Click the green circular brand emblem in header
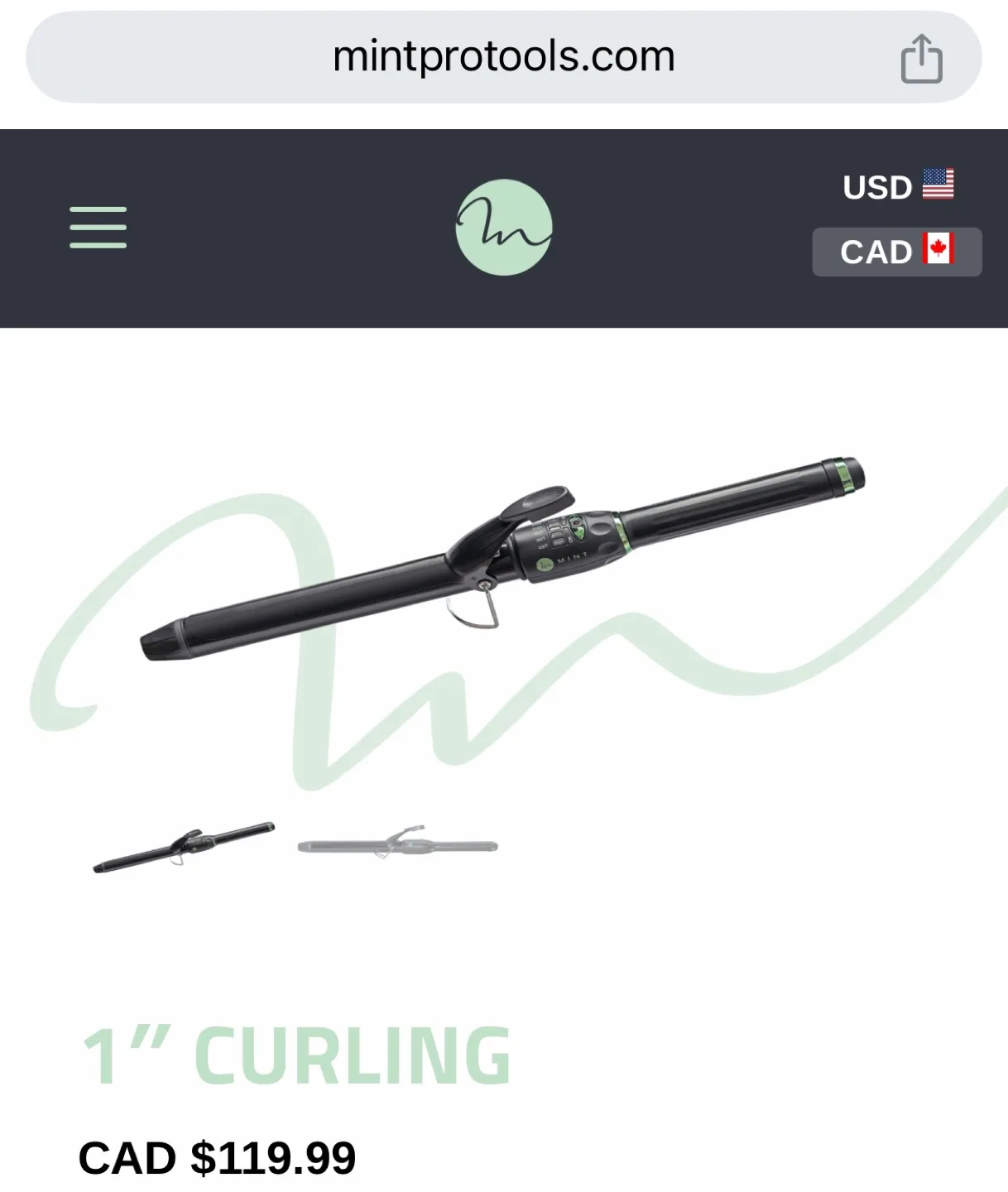This screenshot has width=1008, height=1192. pyautogui.click(x=503, y=225)
